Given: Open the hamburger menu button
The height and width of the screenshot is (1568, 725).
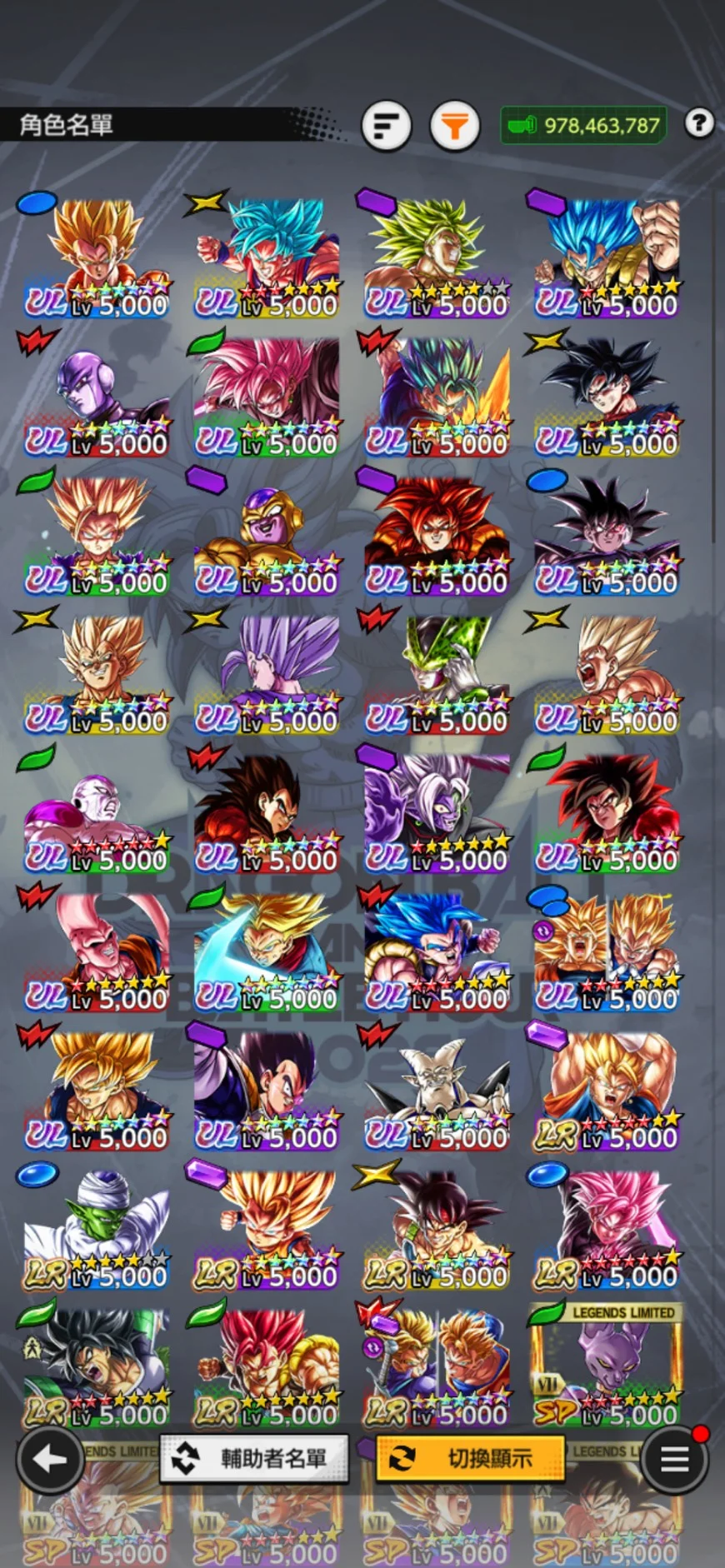Looking at the screenshot, I should pos(674,1459).
